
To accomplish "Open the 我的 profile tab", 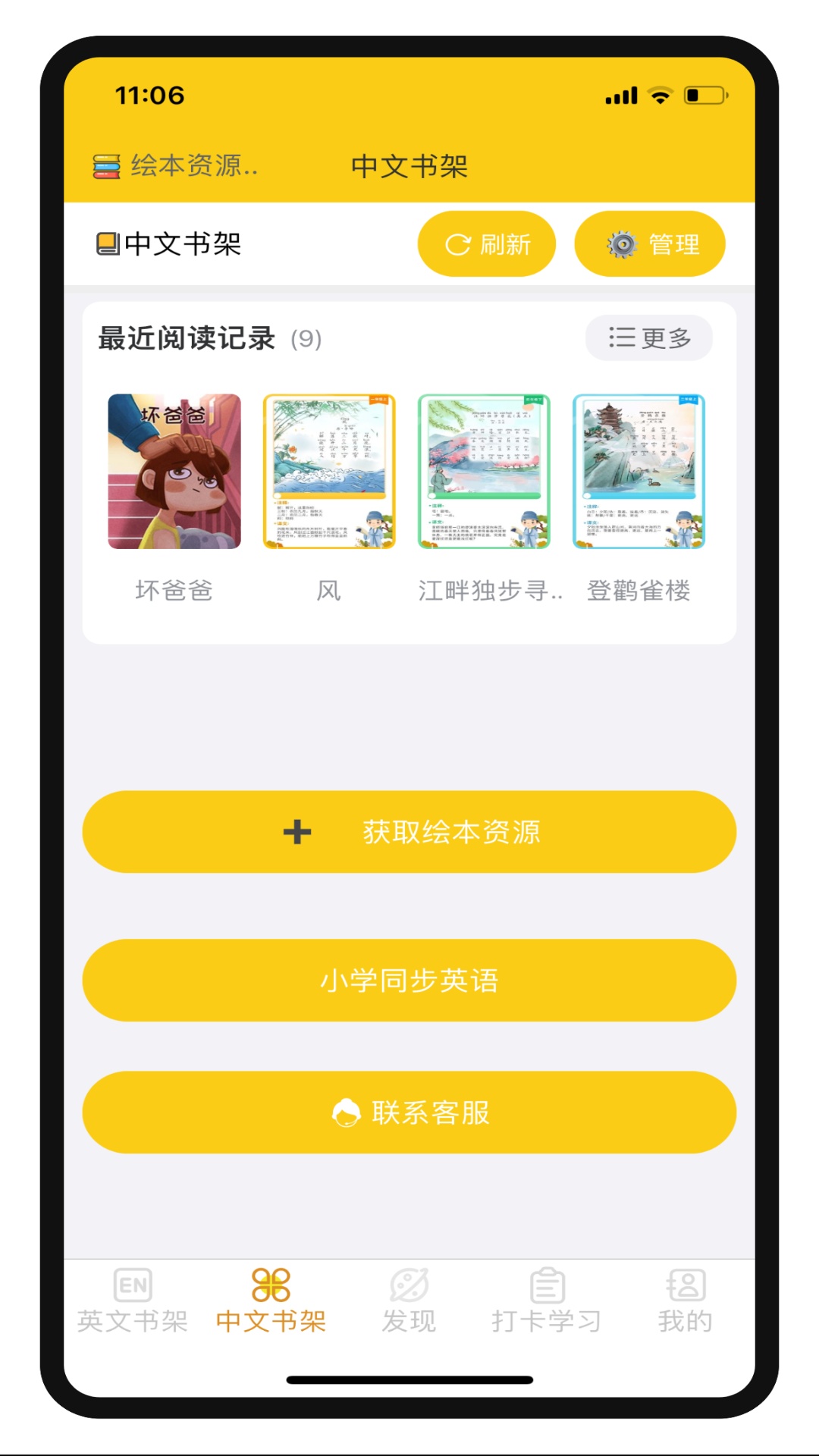I will (x=686, y=1301).
